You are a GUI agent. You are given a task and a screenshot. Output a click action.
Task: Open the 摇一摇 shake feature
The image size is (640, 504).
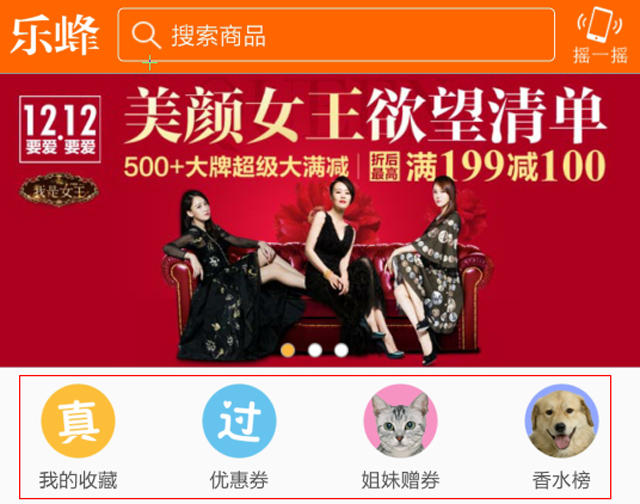(x=600, y=36)
